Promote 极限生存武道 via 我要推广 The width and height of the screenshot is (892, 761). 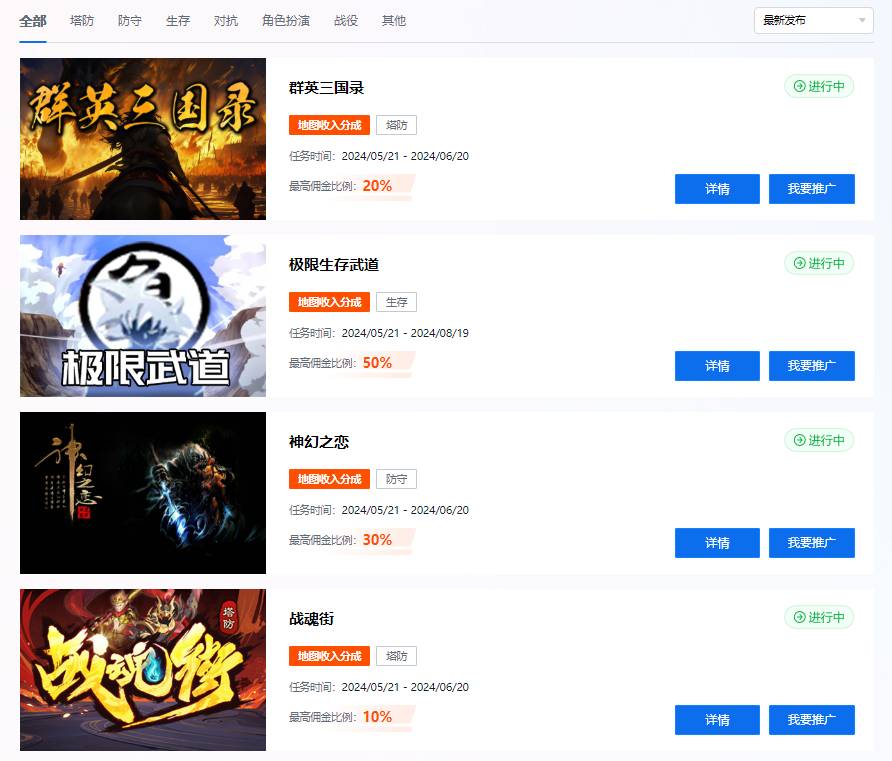[811, 366]
